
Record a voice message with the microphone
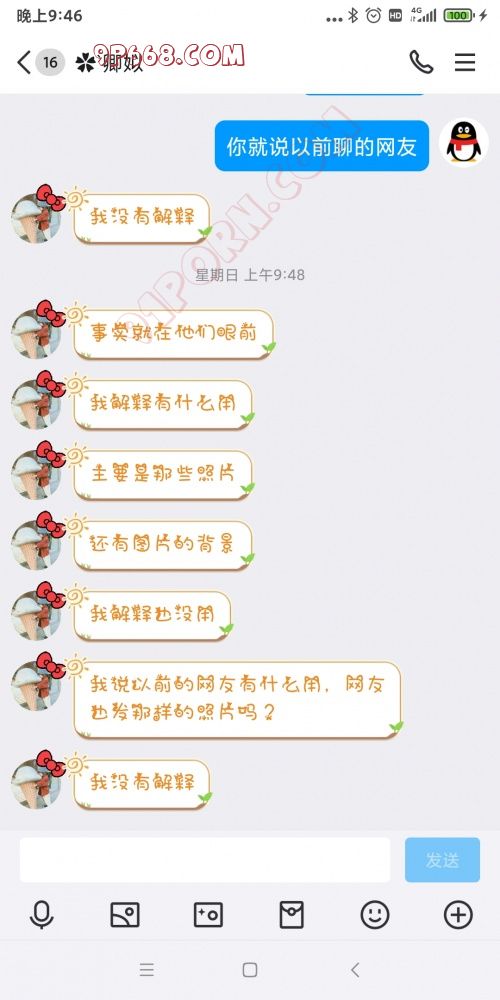tap(42, 915)
